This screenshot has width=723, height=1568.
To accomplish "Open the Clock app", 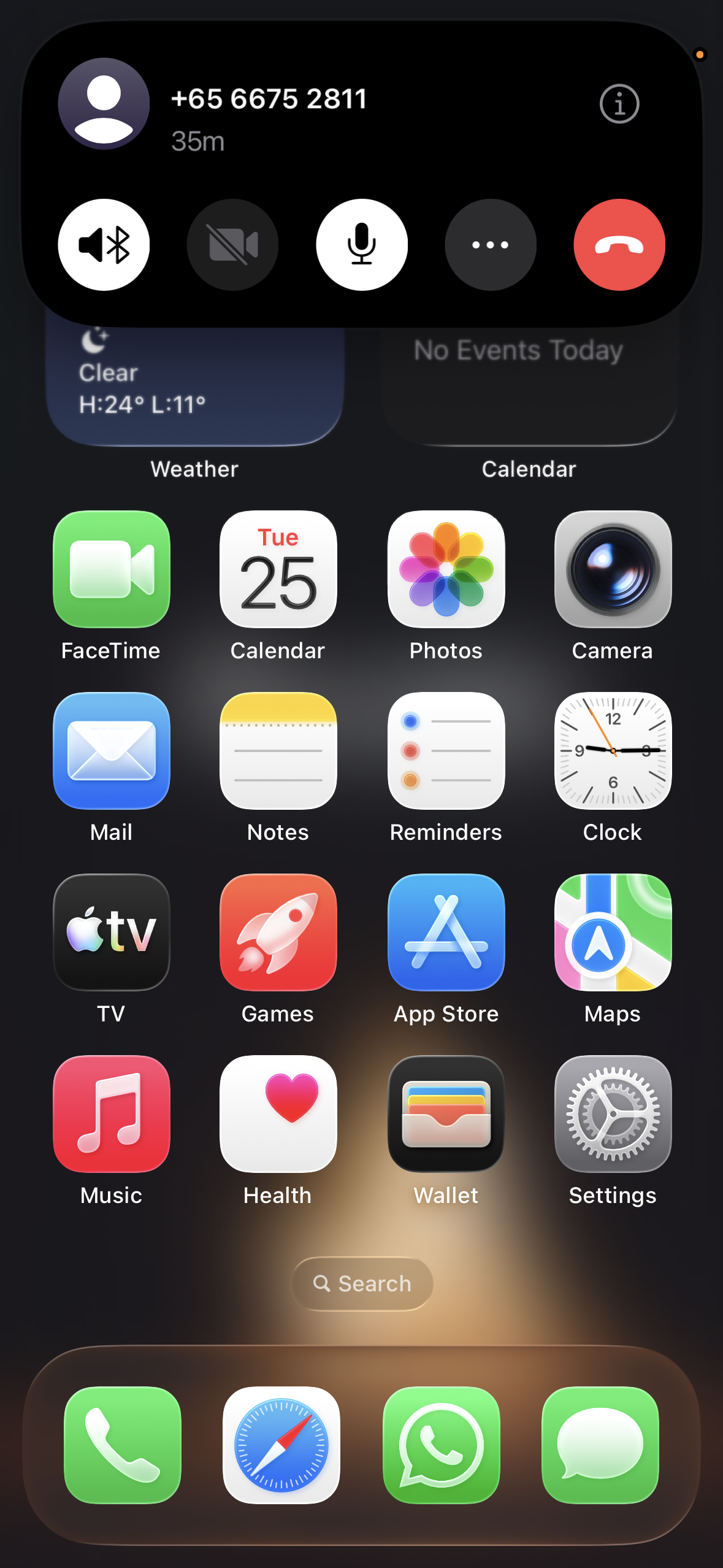I will tap(613, 751).
